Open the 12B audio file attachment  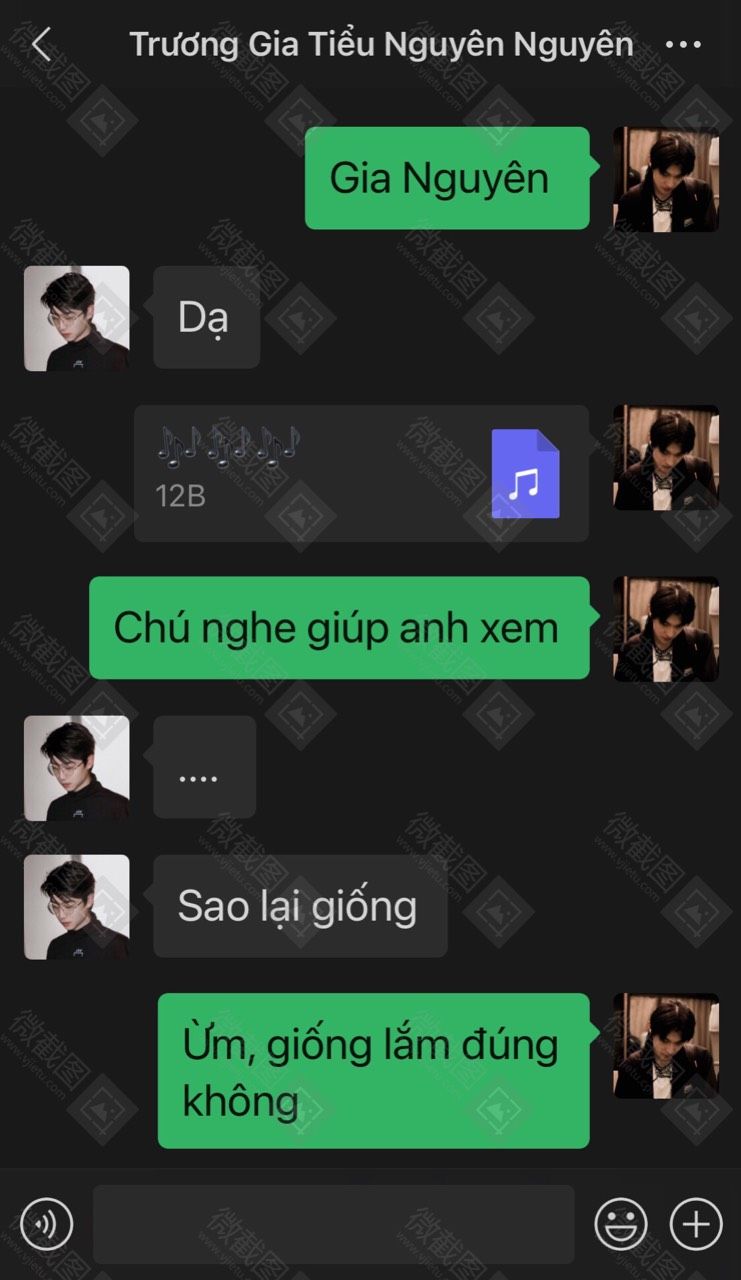(x=362, y=473)
